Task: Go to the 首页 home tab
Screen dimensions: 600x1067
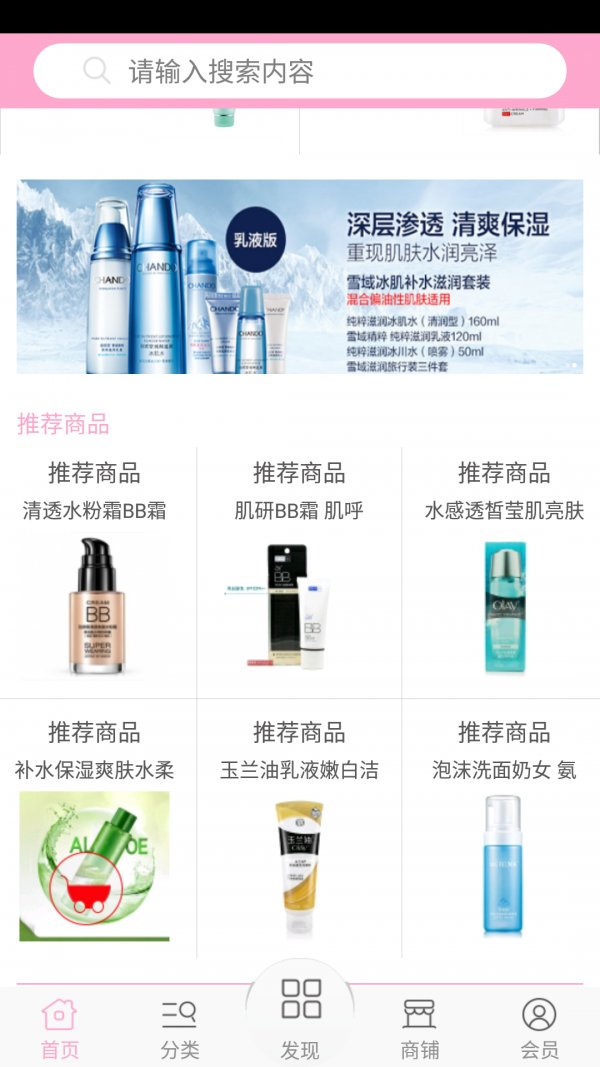Action: 59,1028
